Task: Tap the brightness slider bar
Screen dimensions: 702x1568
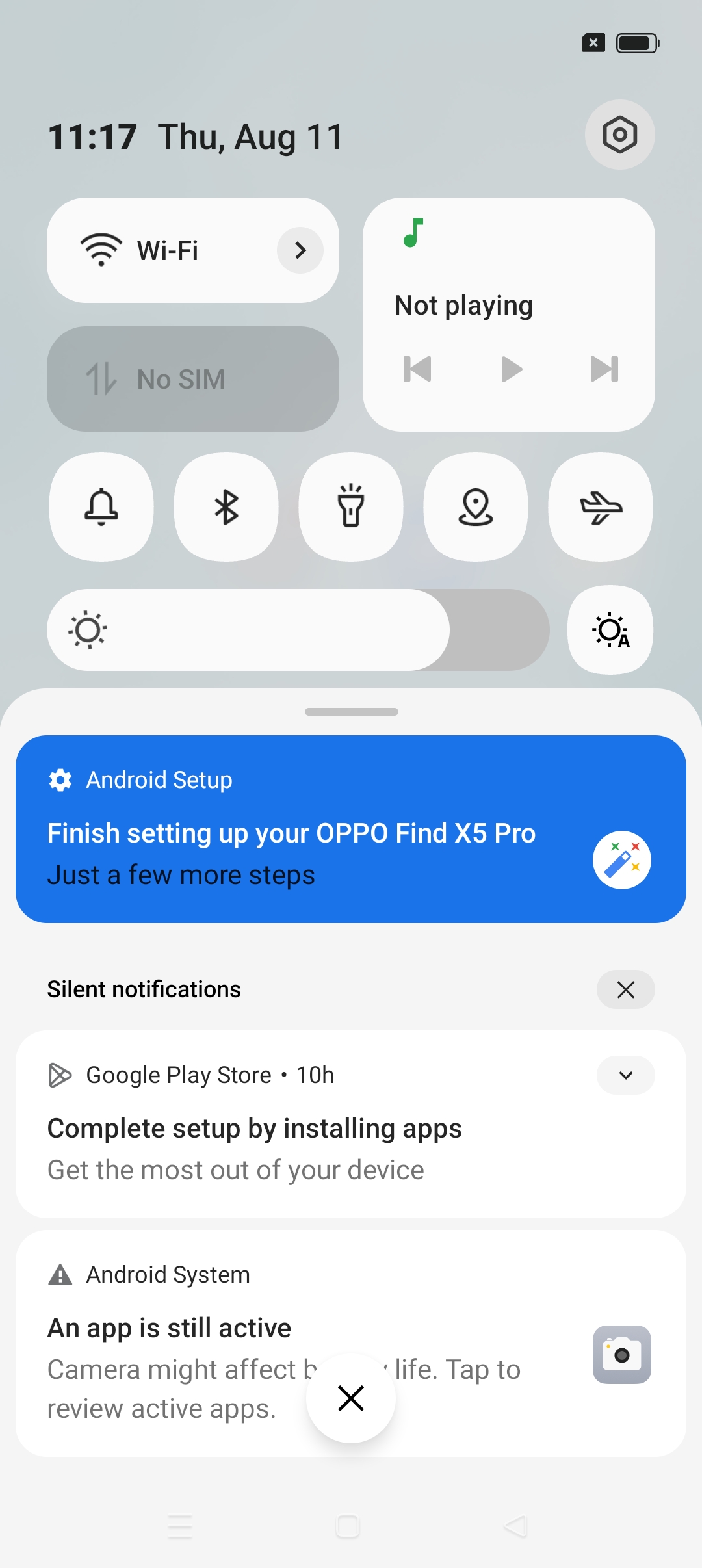Action: click(298, 630)
